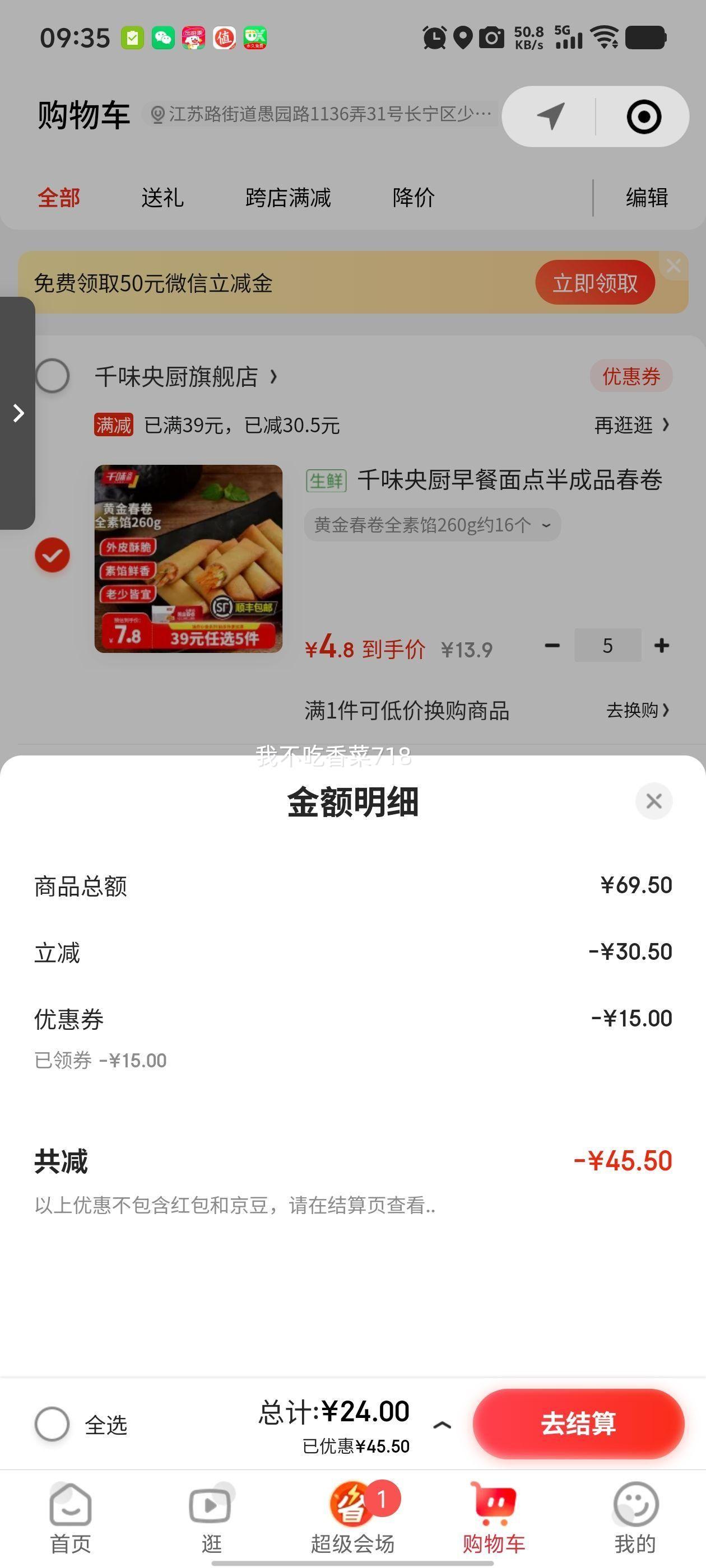Select the 千味央厨旗舰店 store checkbox
Screen dimensions: 706x1568
[52, 376]
